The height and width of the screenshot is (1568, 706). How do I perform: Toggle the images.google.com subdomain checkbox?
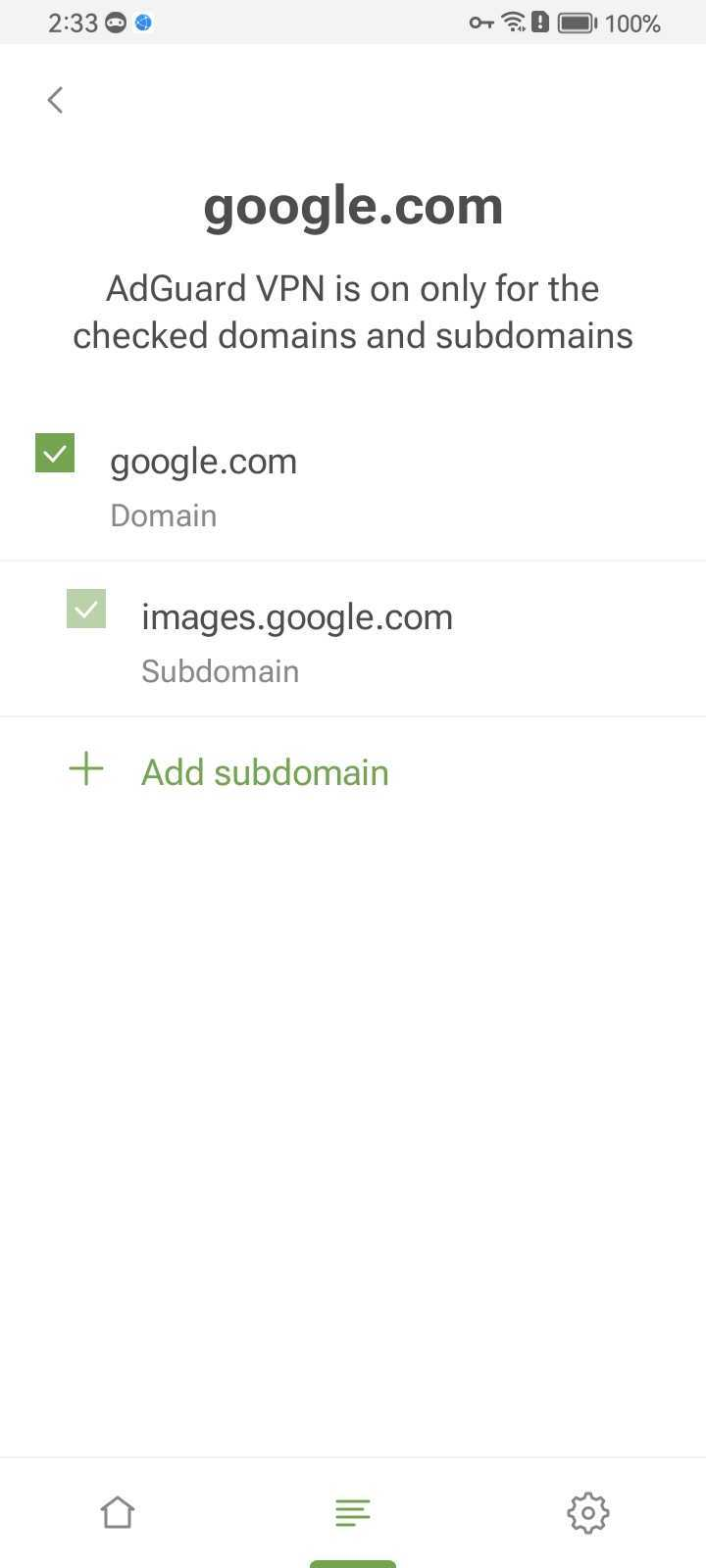click(x=86, y=609)
